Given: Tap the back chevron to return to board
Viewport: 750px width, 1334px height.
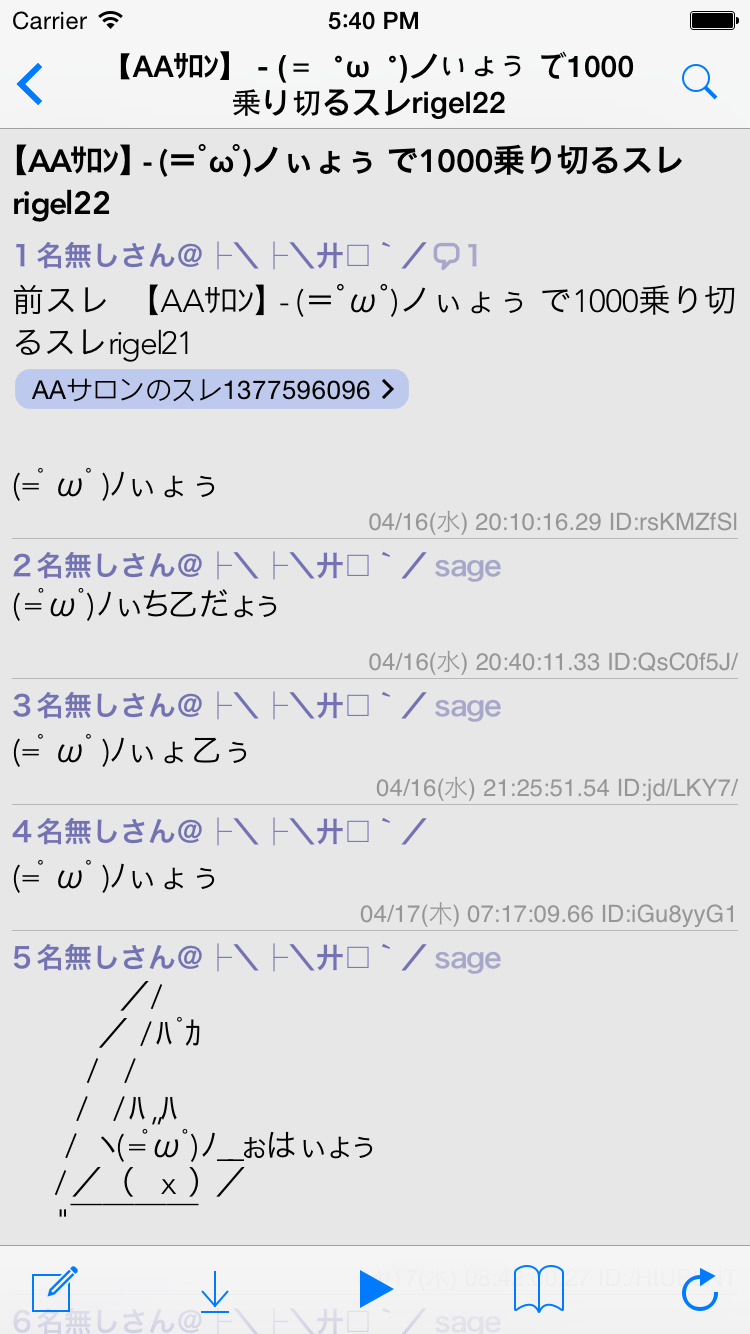Looking at the screenshot, I should 30,84.
